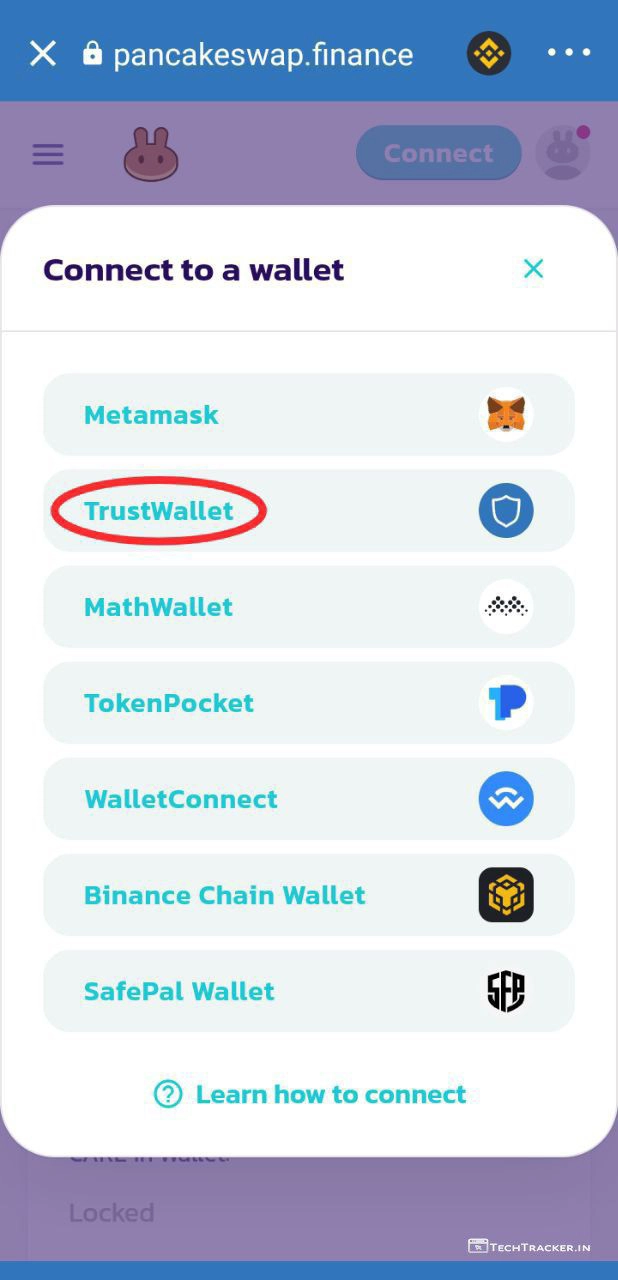Tap the Binance network icon in address bar

(x=489, y=53)
